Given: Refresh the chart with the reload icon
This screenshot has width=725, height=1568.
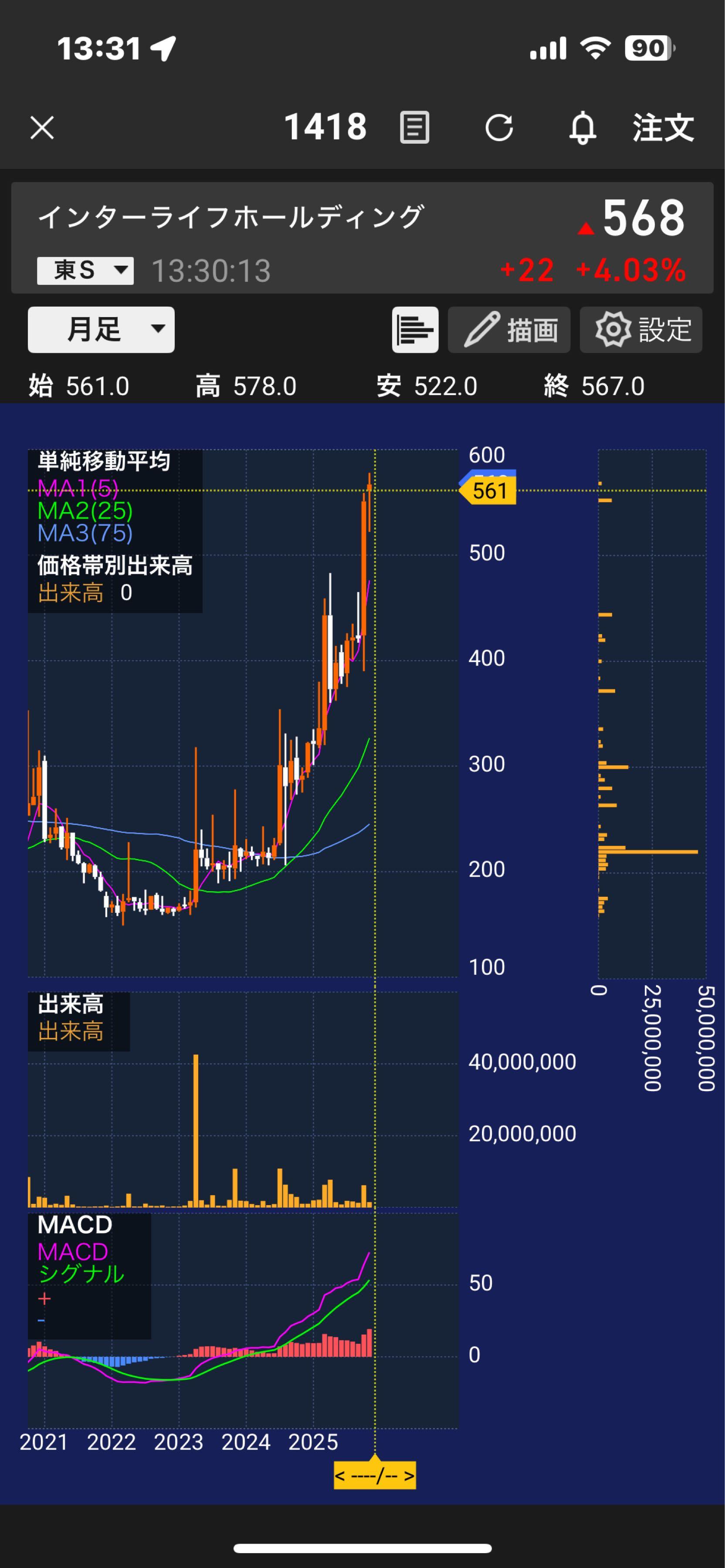Looking at the screenshot, I should (499, 127).
